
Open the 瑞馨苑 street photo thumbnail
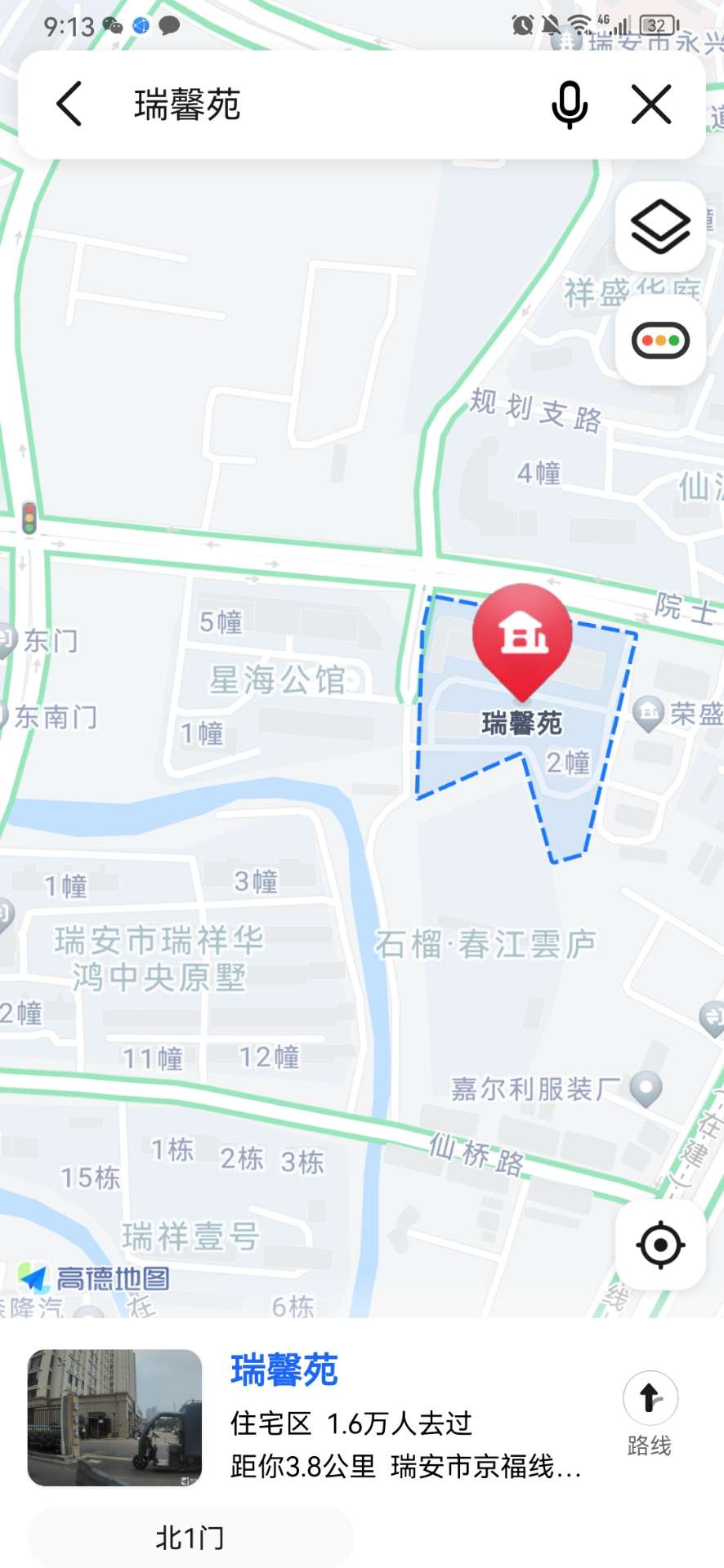click(x=114, y=1417)
